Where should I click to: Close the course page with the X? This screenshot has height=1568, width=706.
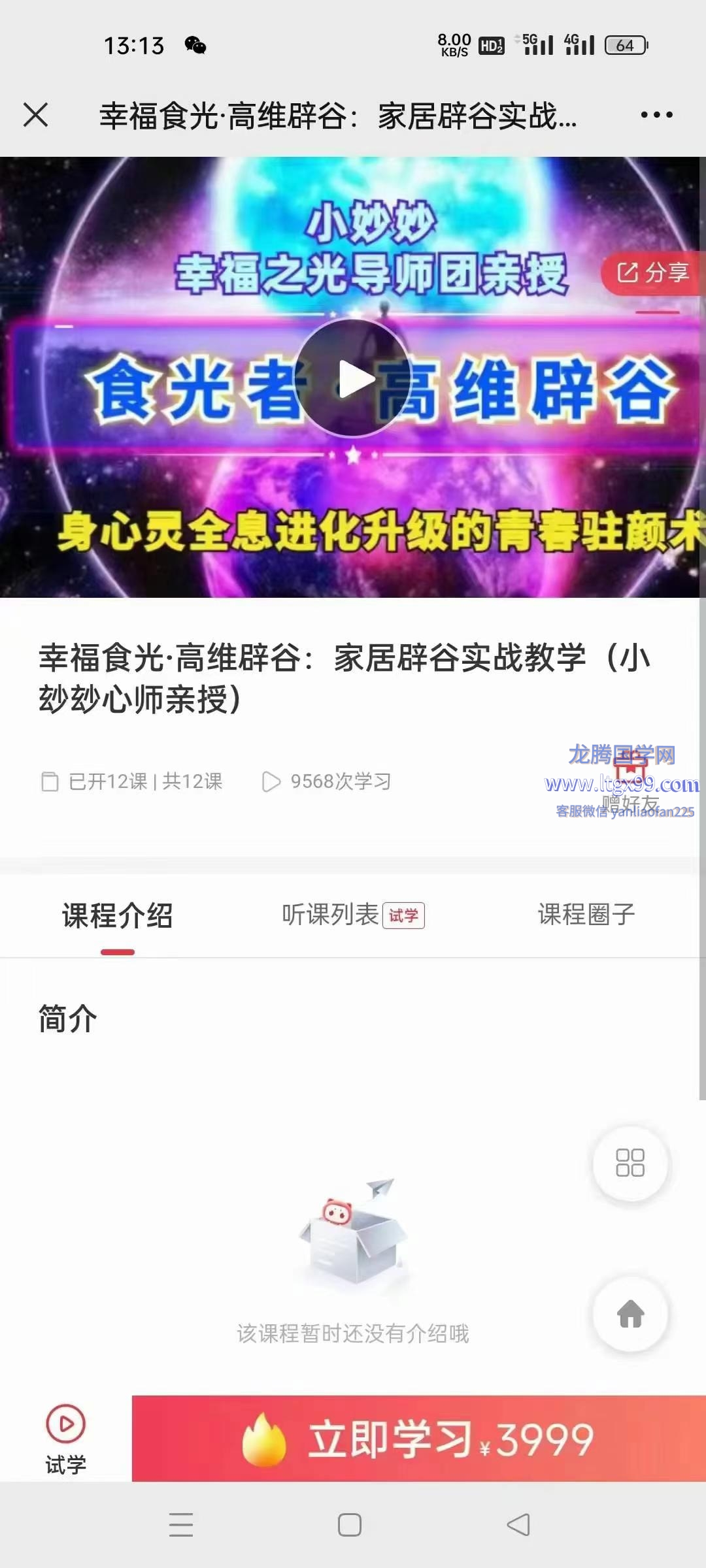tap(35, 115)
